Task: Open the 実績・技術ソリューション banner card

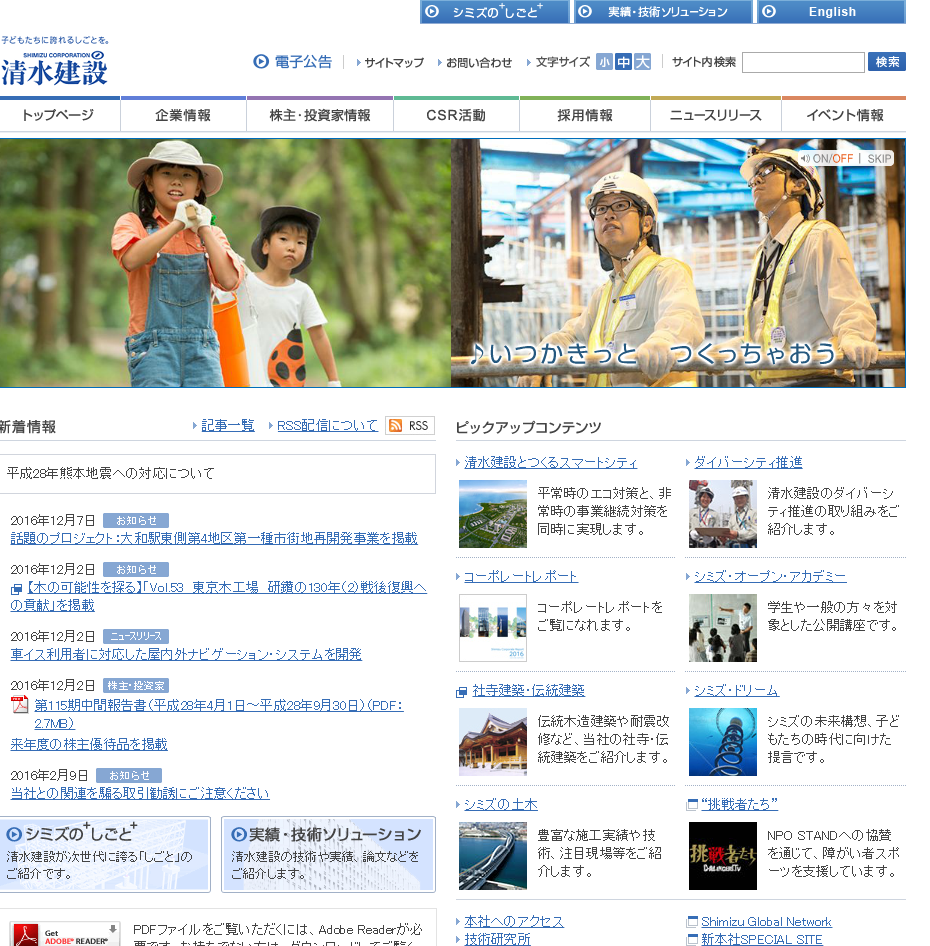Action: click(x=328, y=853)
